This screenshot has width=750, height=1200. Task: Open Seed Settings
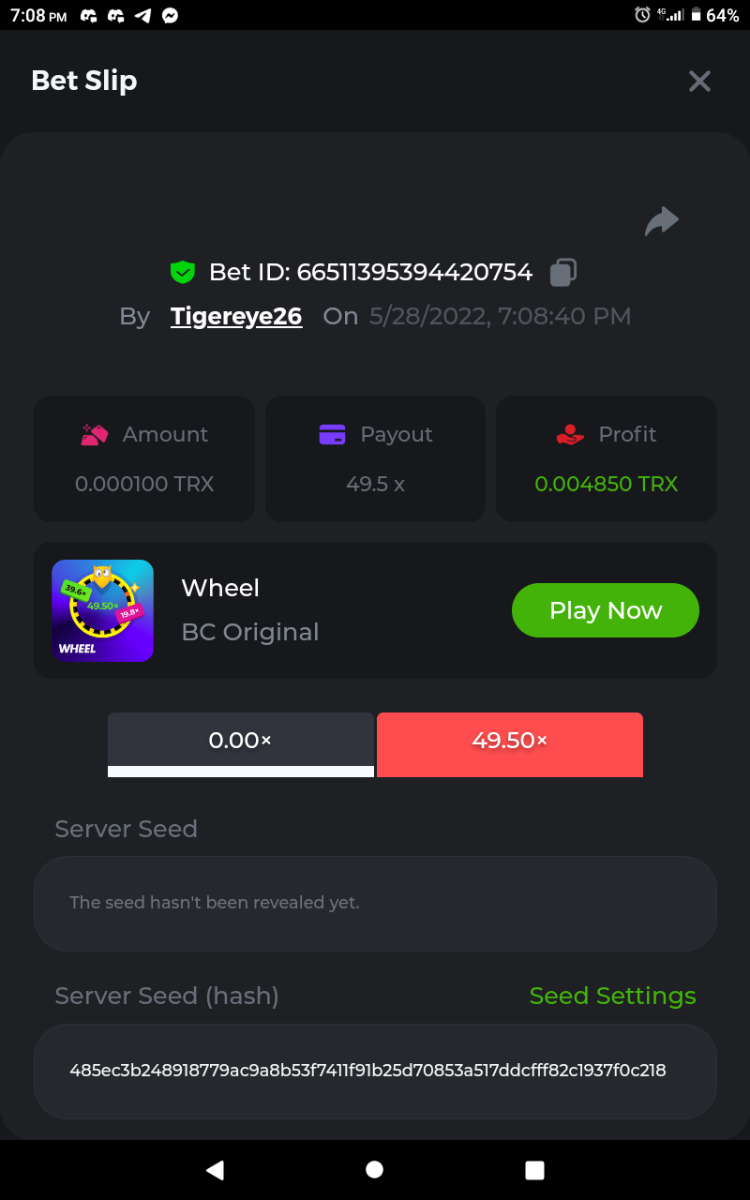(612, 996)
